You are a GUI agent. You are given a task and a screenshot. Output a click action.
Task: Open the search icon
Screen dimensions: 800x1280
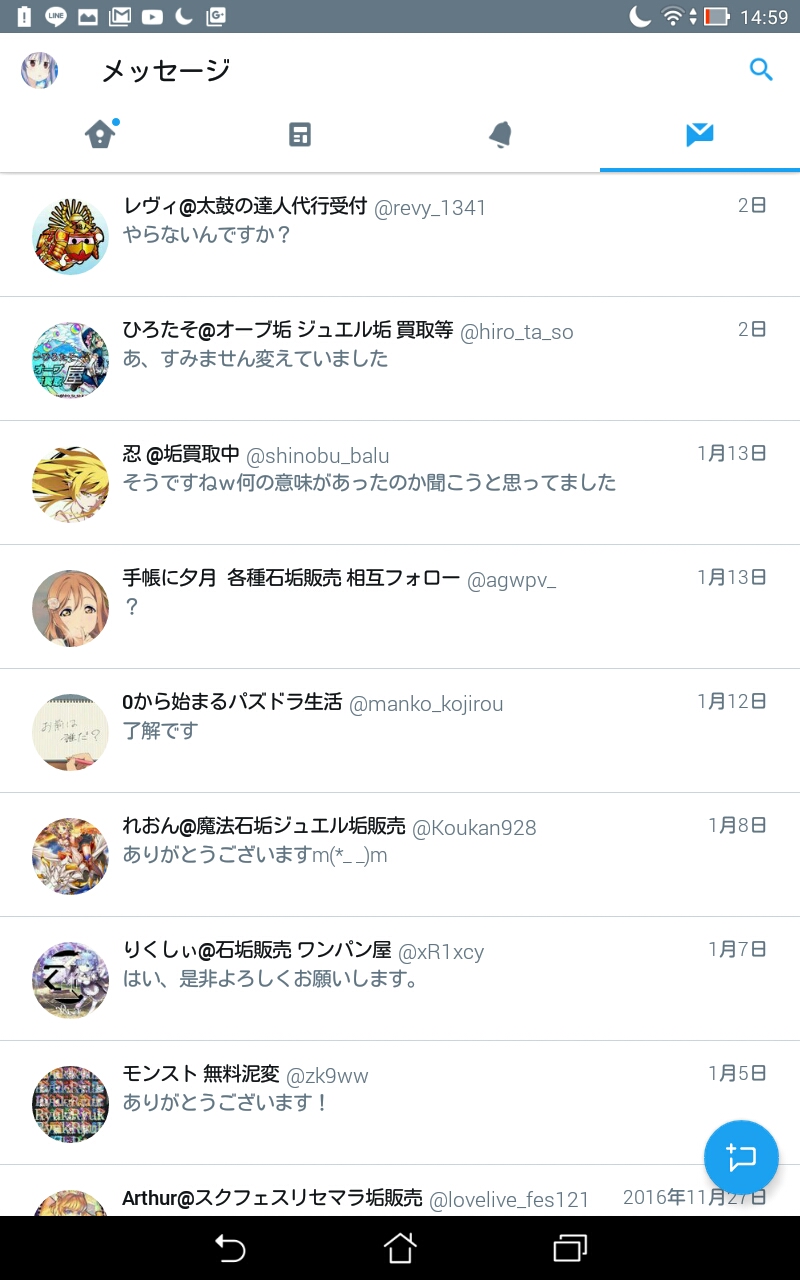[x=761, y=70]
